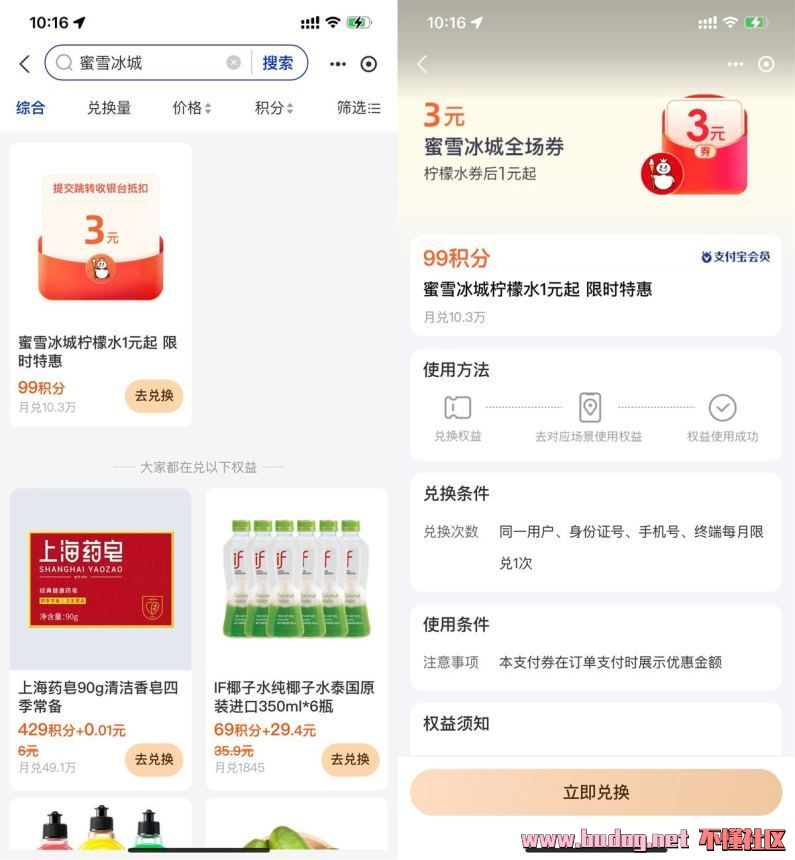This screenshot has width=795, height=860.
Task: Sort results by 价格
Action: coord(192,108)
